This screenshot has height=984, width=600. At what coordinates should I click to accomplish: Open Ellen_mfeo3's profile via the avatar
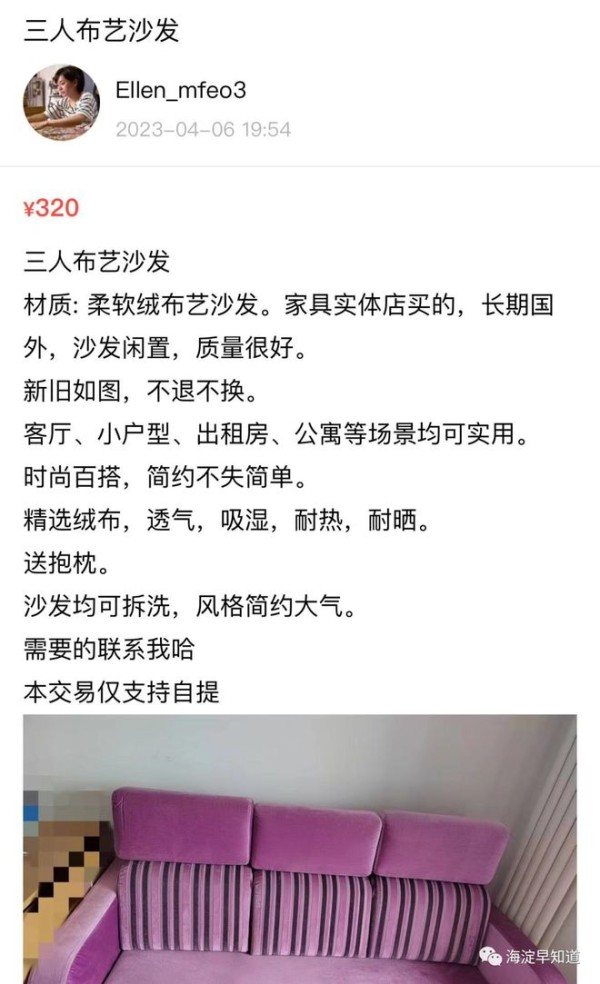coord(61,103)
